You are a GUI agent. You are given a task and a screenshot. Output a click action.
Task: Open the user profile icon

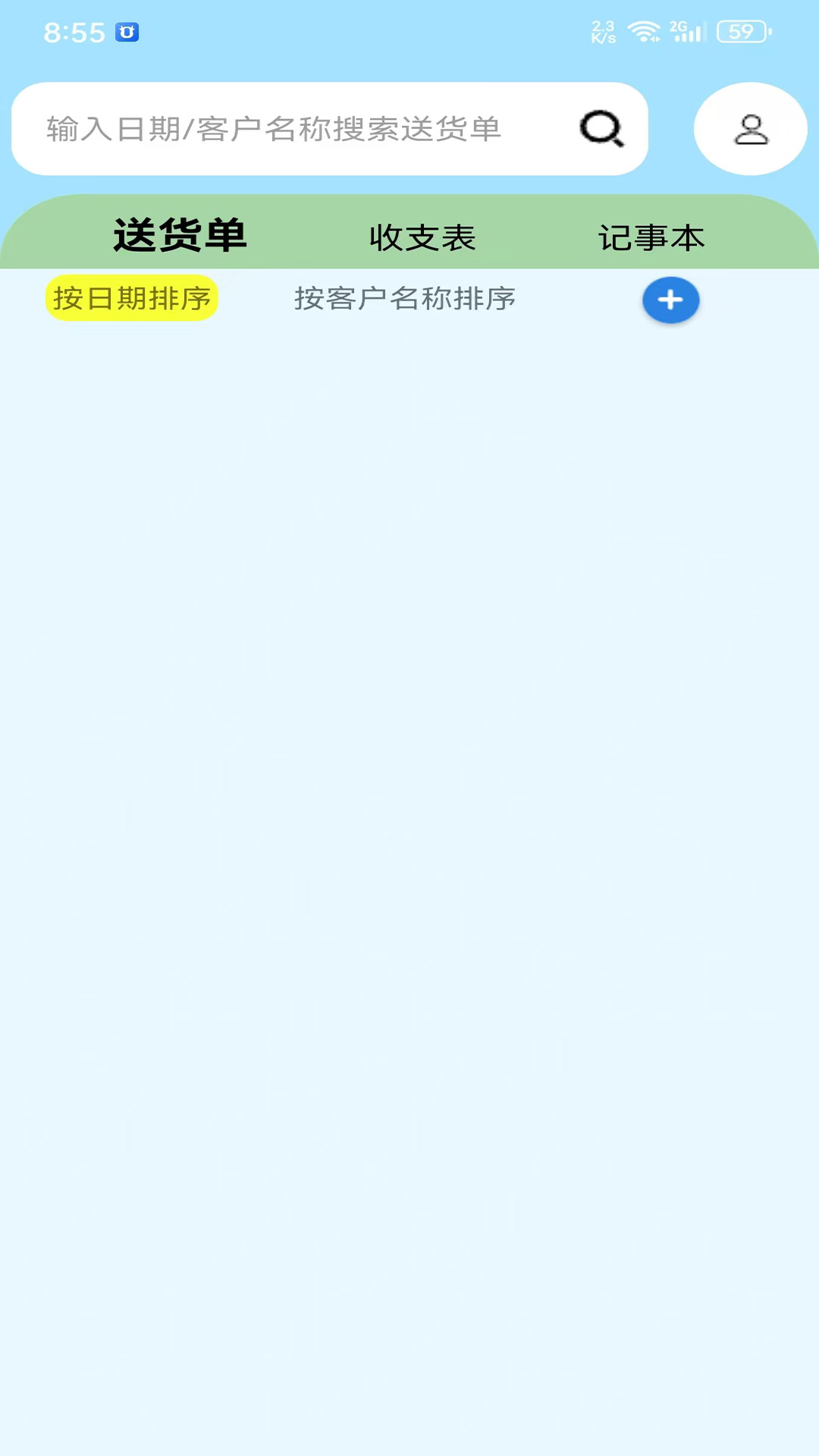pos(750,129)
